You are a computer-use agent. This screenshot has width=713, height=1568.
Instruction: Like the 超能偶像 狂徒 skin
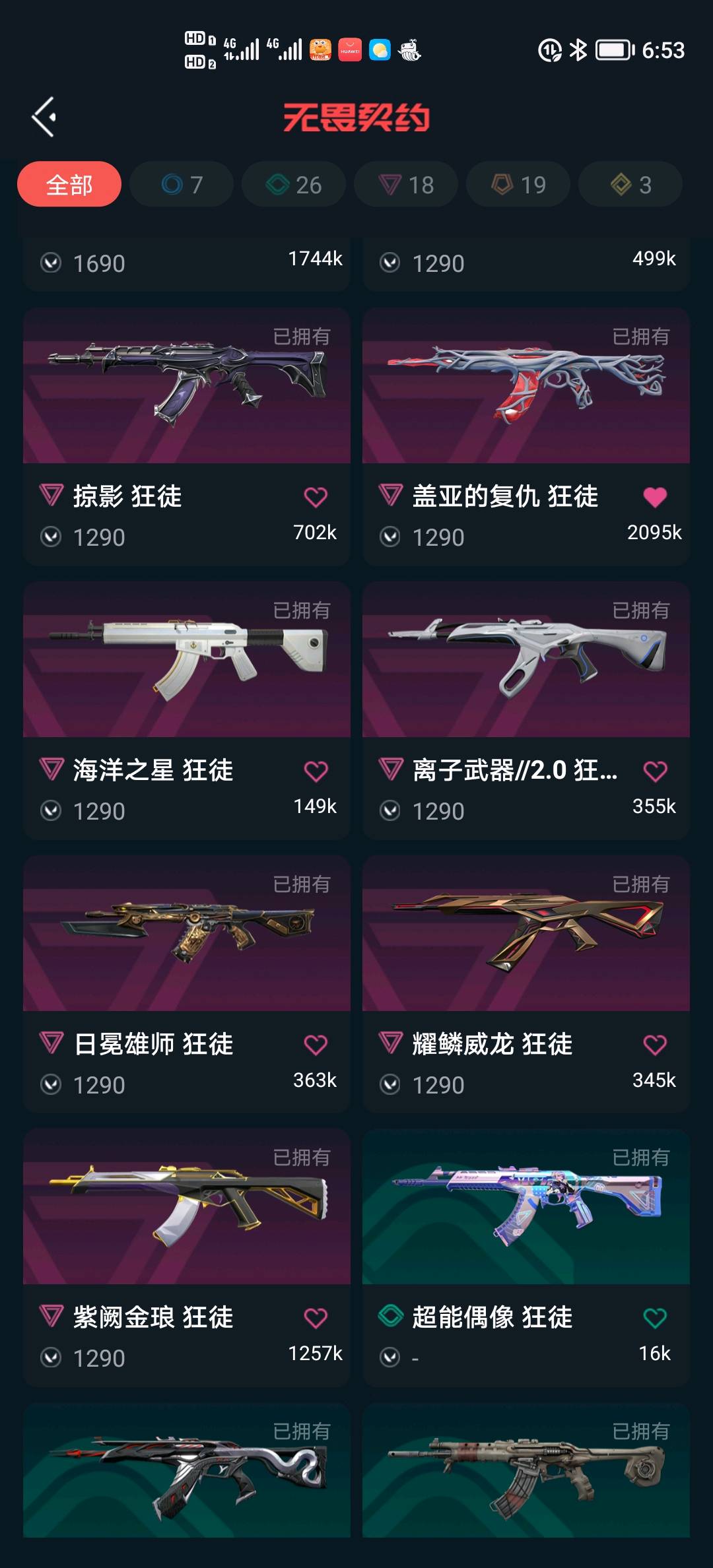pos(655,1318)
